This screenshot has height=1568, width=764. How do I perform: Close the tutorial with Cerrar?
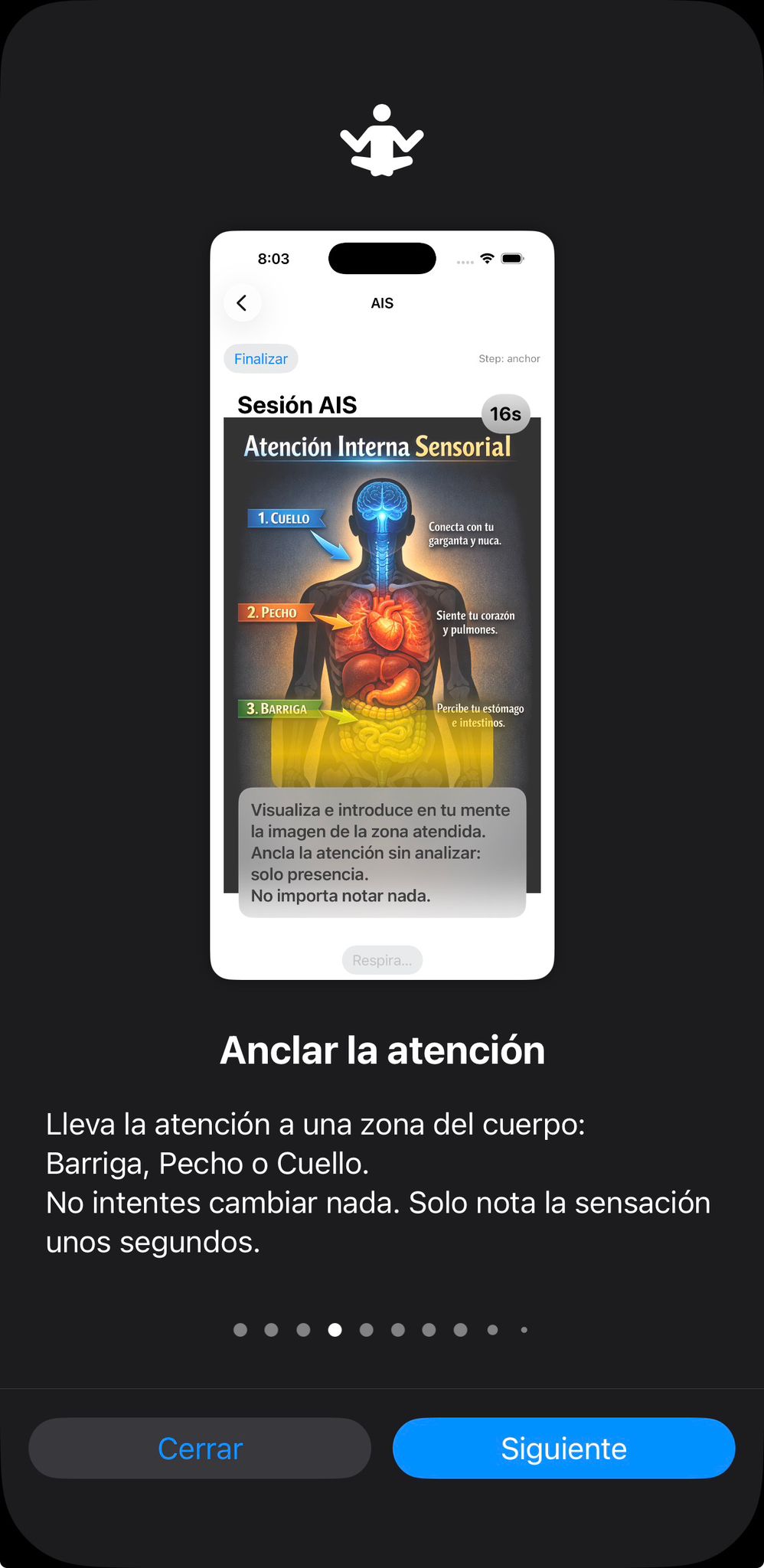(200, 1448)
